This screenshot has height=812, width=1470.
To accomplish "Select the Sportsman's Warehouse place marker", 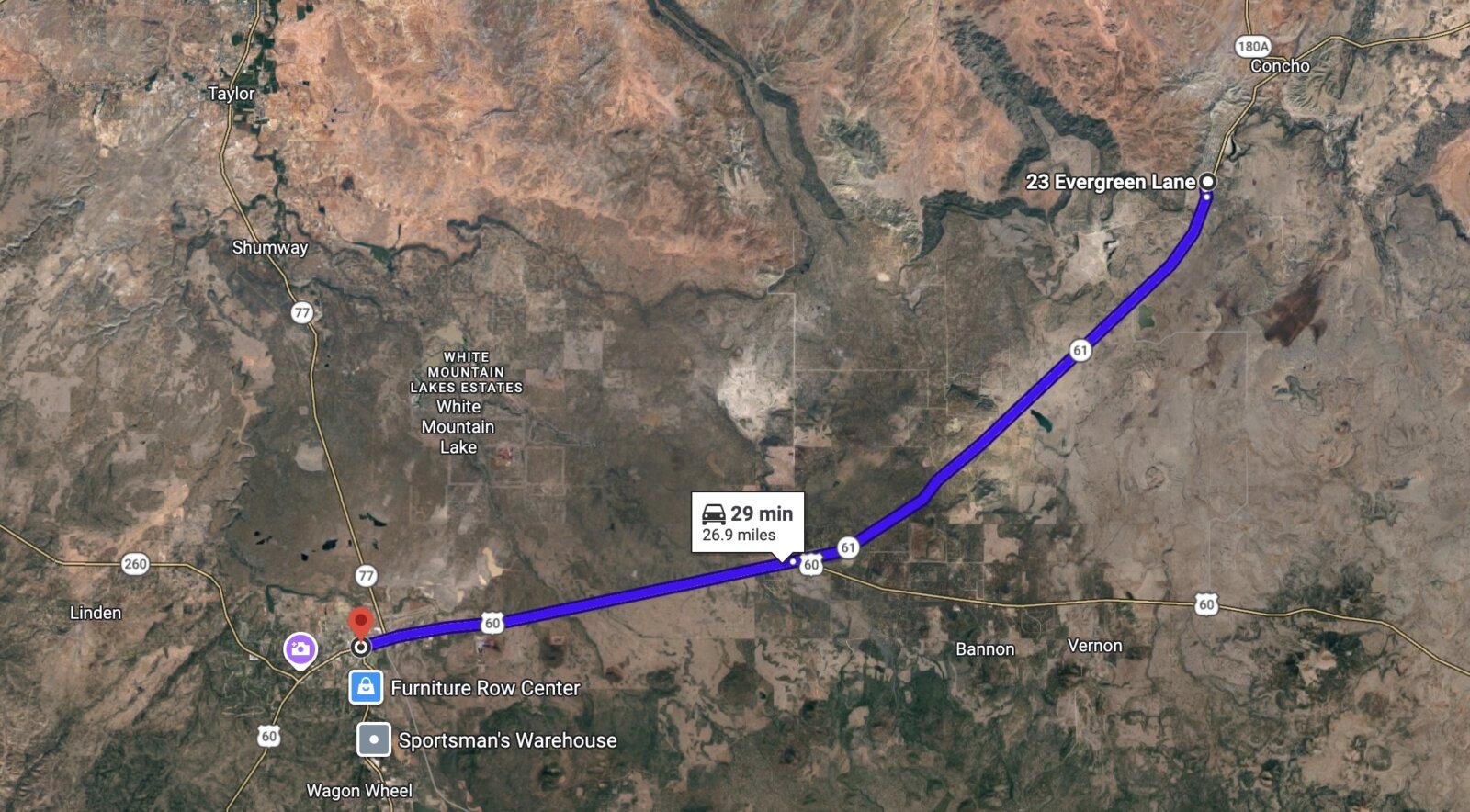I will point(374,739).
